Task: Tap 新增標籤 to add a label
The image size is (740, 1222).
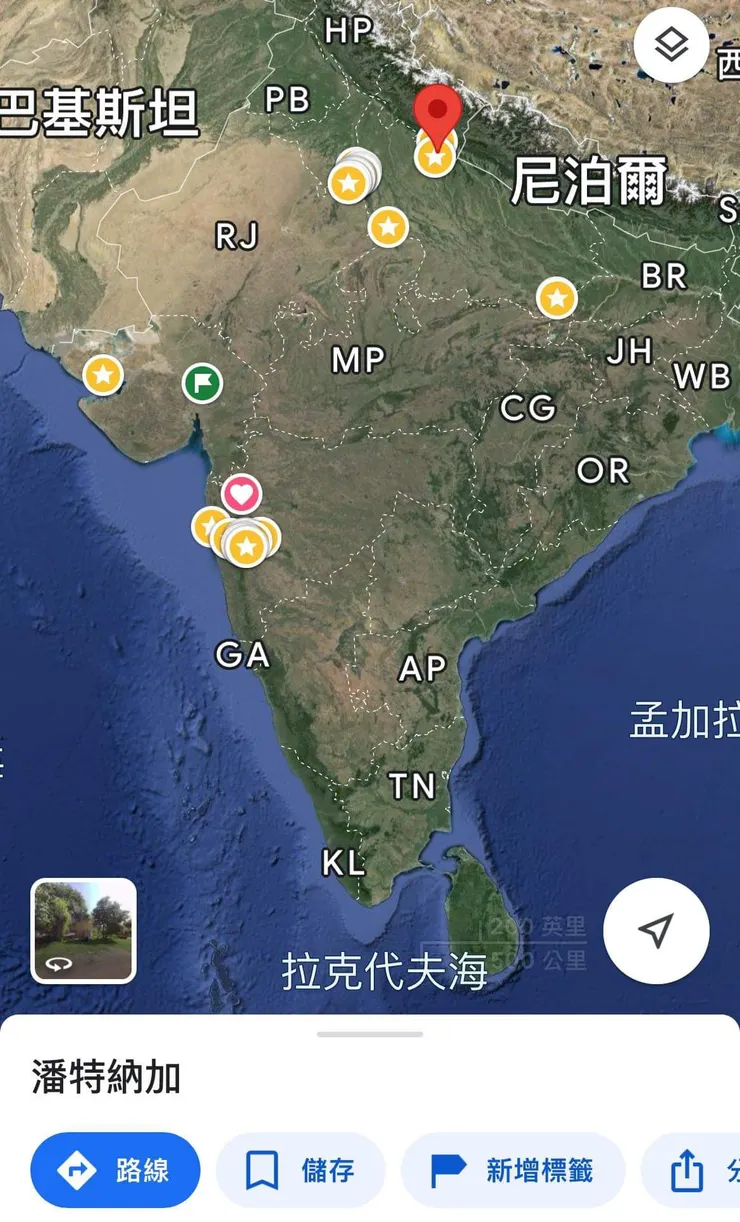Action: tap(513, 1169)
